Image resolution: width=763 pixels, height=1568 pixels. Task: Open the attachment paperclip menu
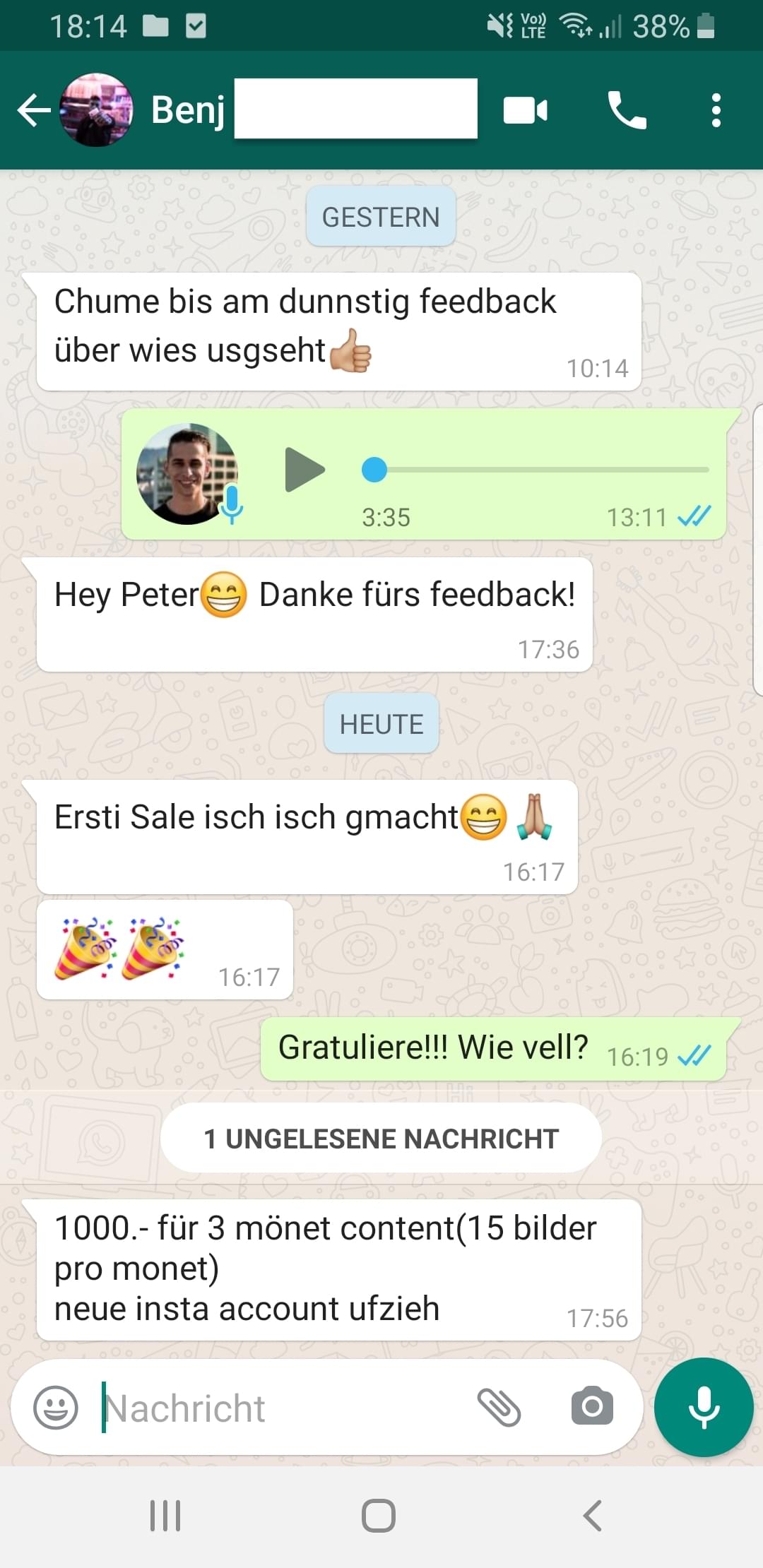pos(499,1407)
